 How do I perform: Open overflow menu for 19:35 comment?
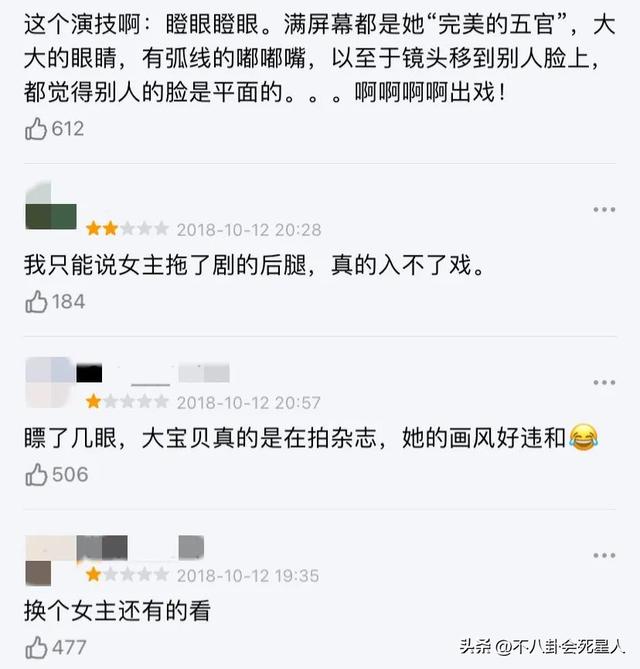pos(603,555)
